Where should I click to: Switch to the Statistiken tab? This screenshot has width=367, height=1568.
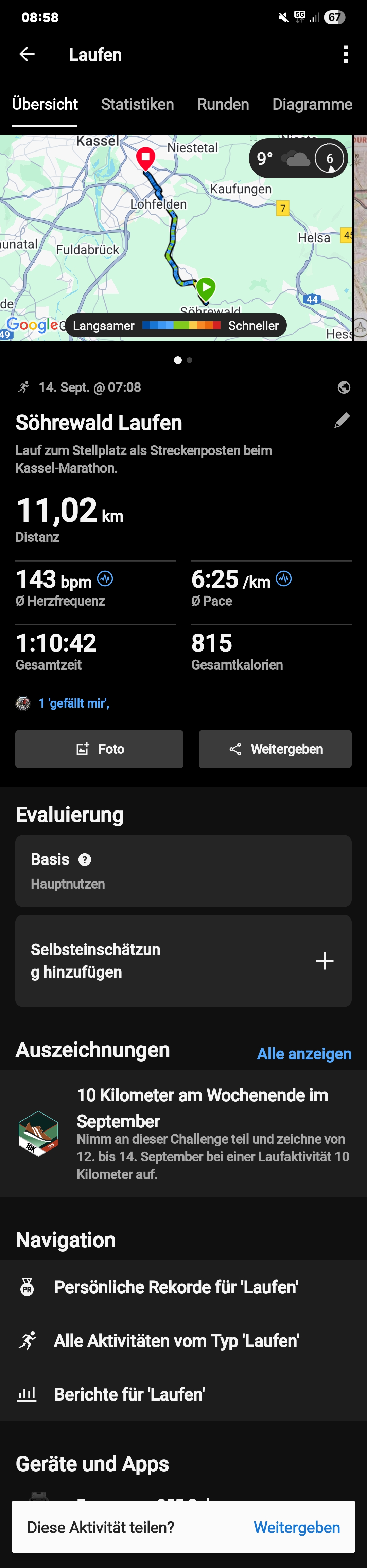tap(137, 105)
